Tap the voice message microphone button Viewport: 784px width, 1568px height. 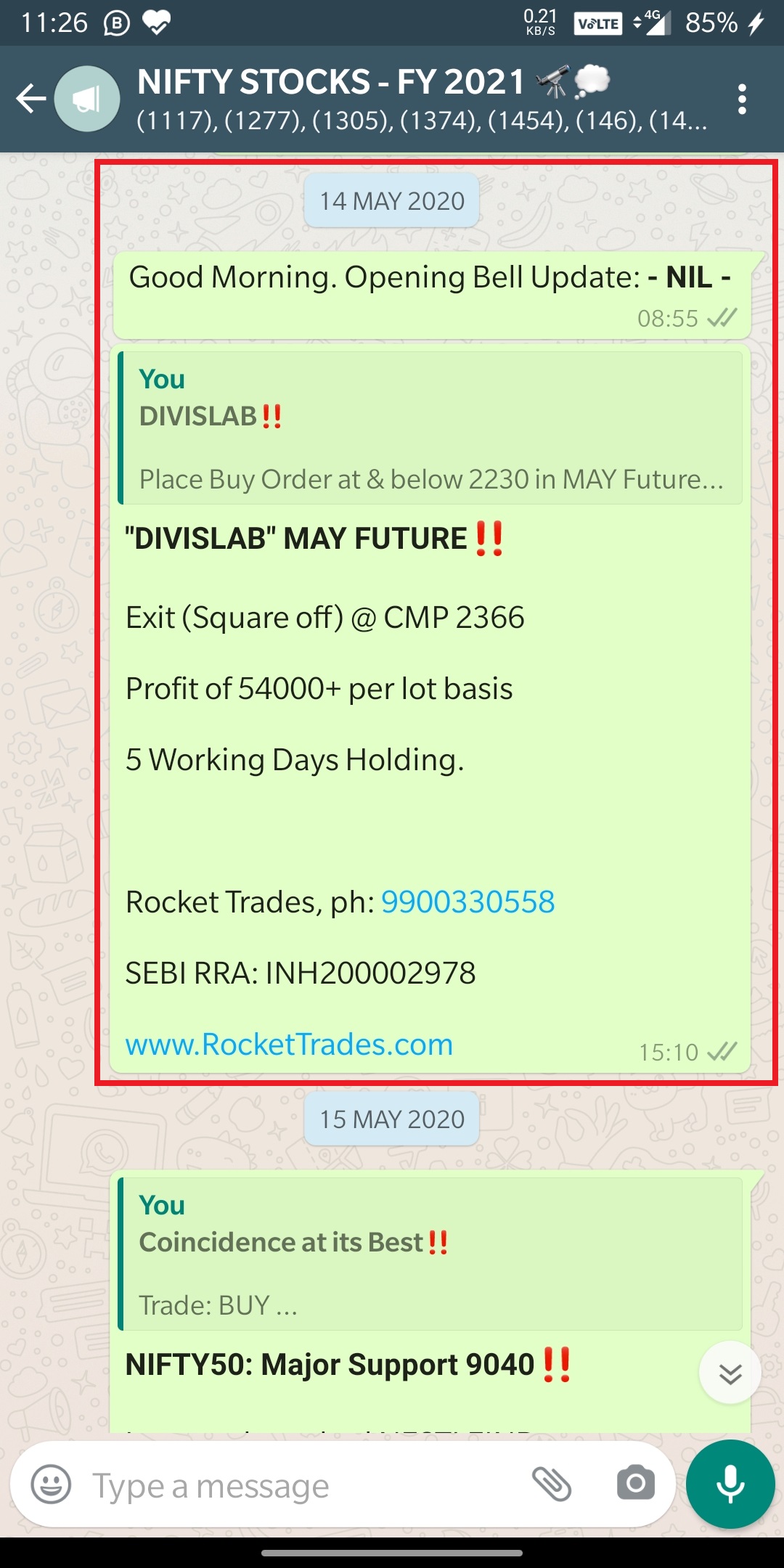click(x=730, y=1483)
